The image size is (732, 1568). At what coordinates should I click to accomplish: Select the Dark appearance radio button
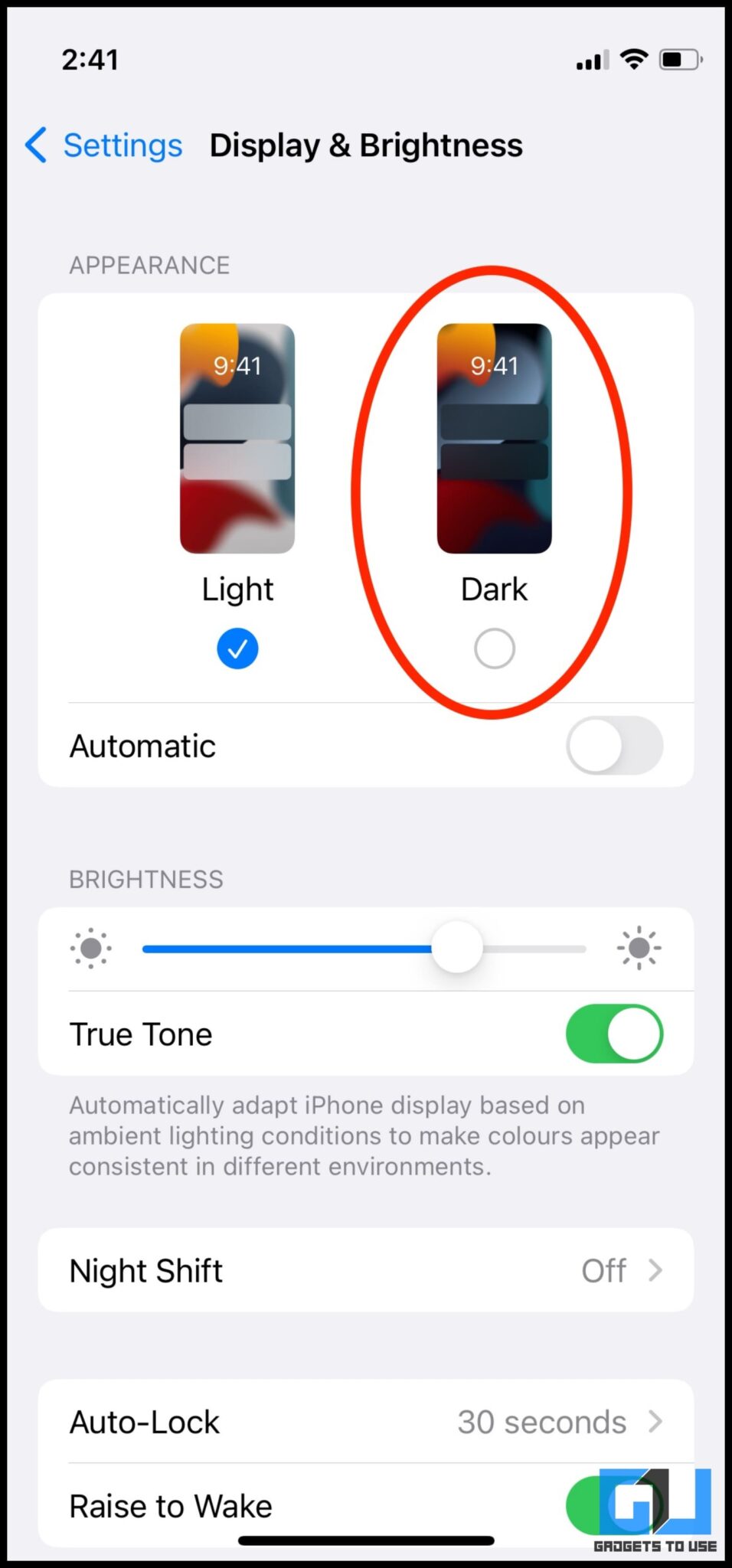click(494, 648)
